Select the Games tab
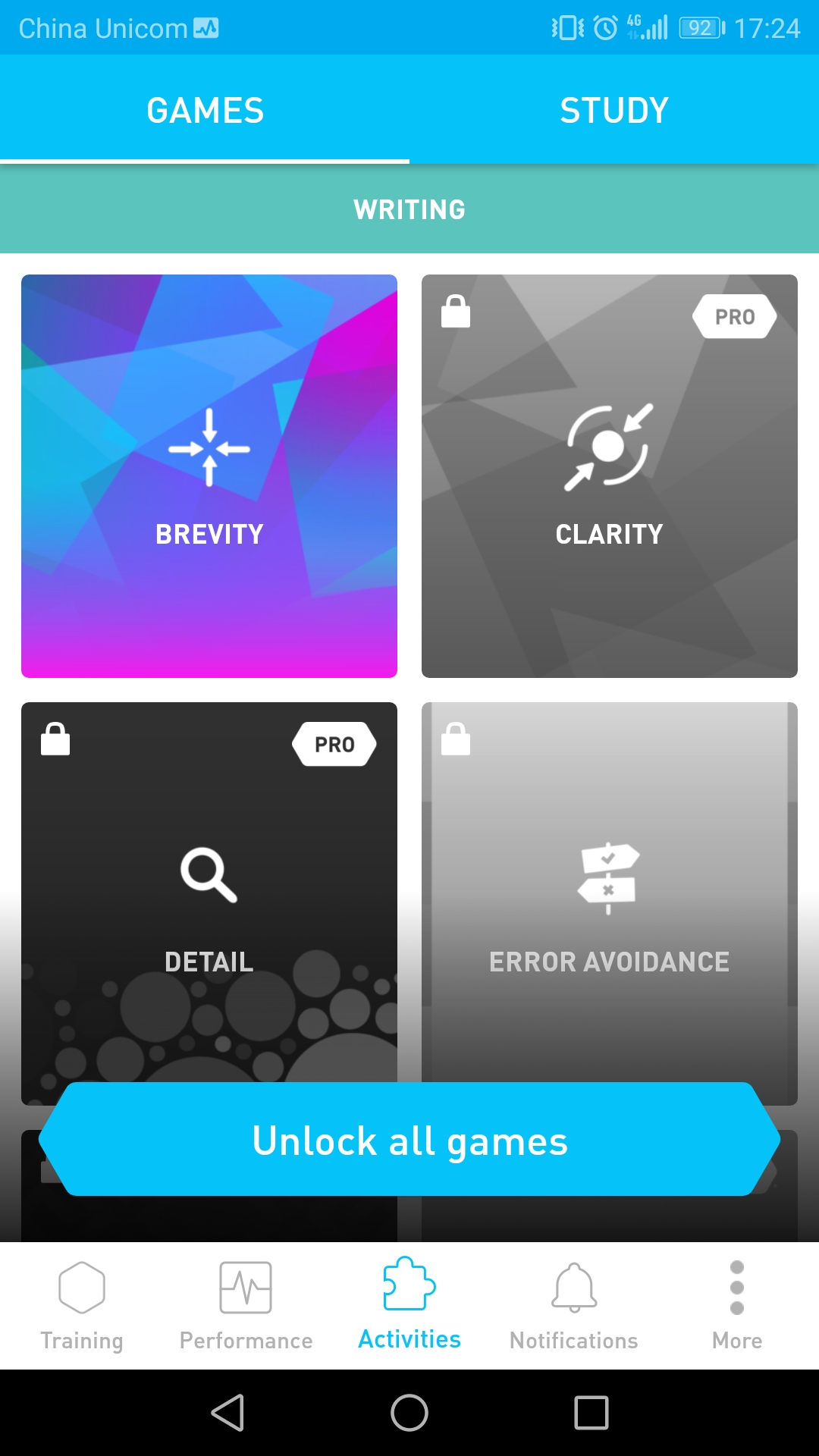Image resolution: width=819 pixels, height=1456 pixels. coord(205,111)
